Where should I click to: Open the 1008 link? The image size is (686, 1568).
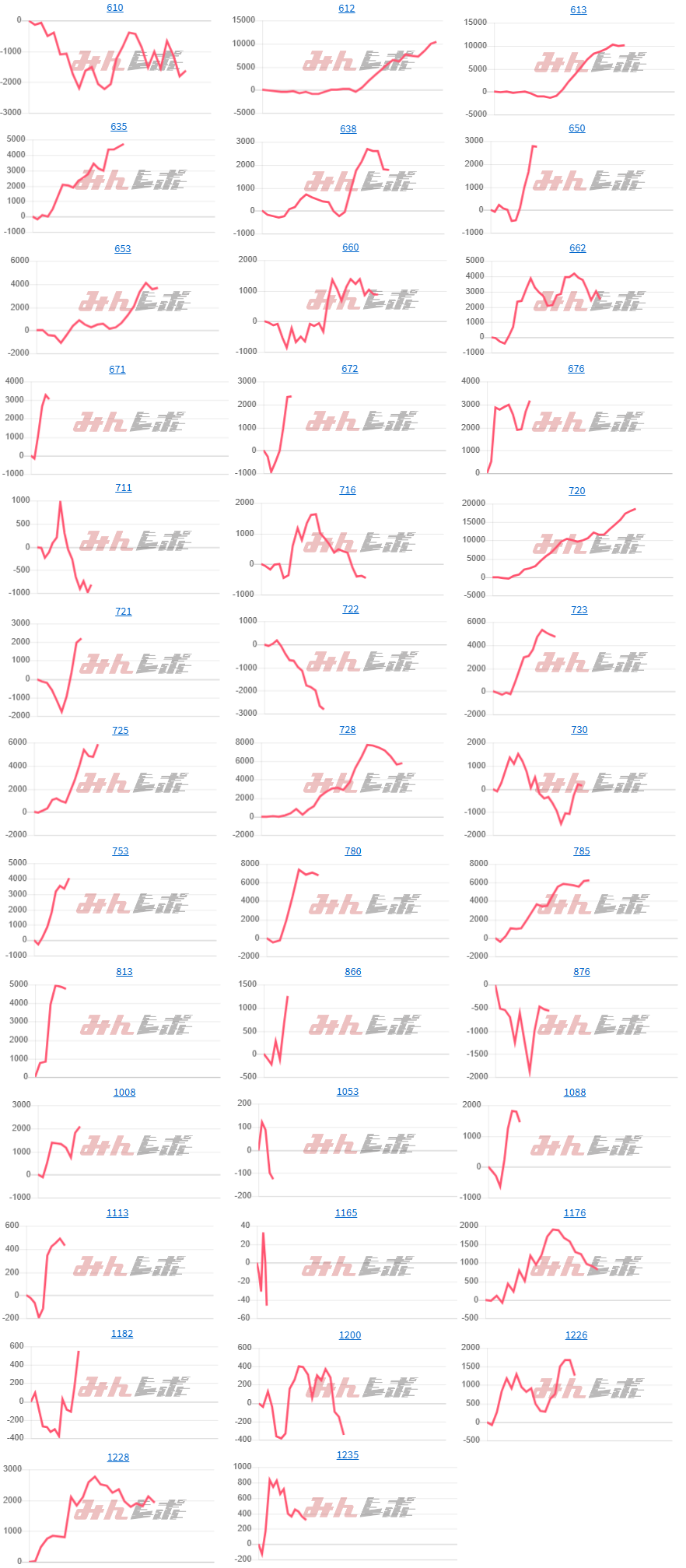click(x=124, y=1093)
